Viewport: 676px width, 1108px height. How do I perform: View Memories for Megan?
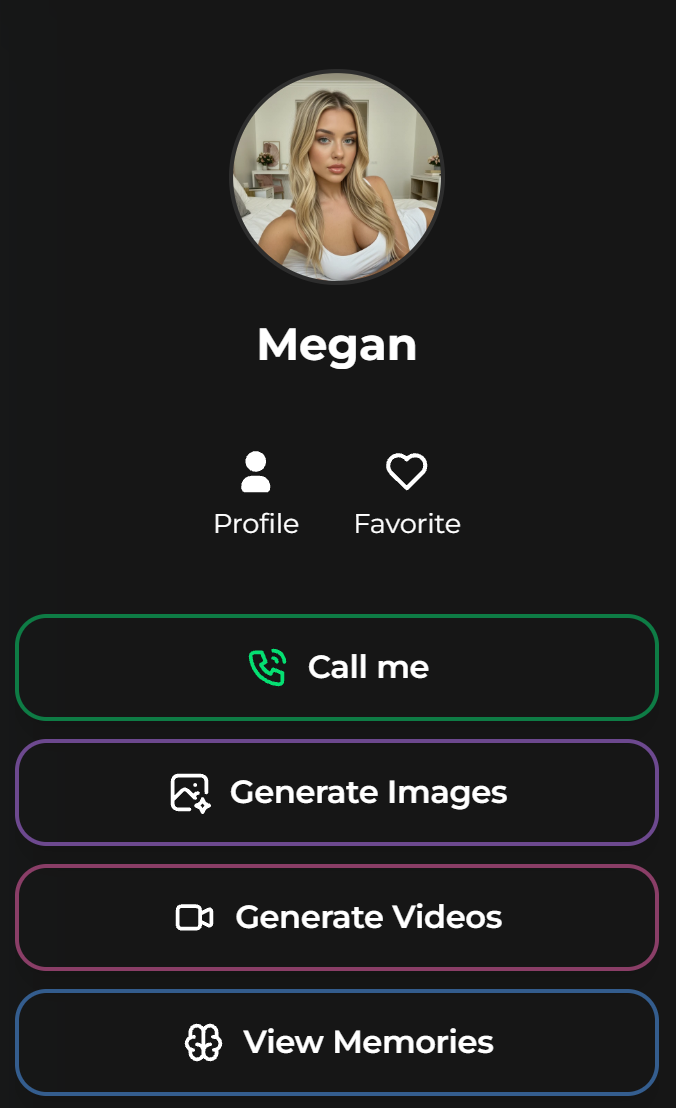(337, 1042)
